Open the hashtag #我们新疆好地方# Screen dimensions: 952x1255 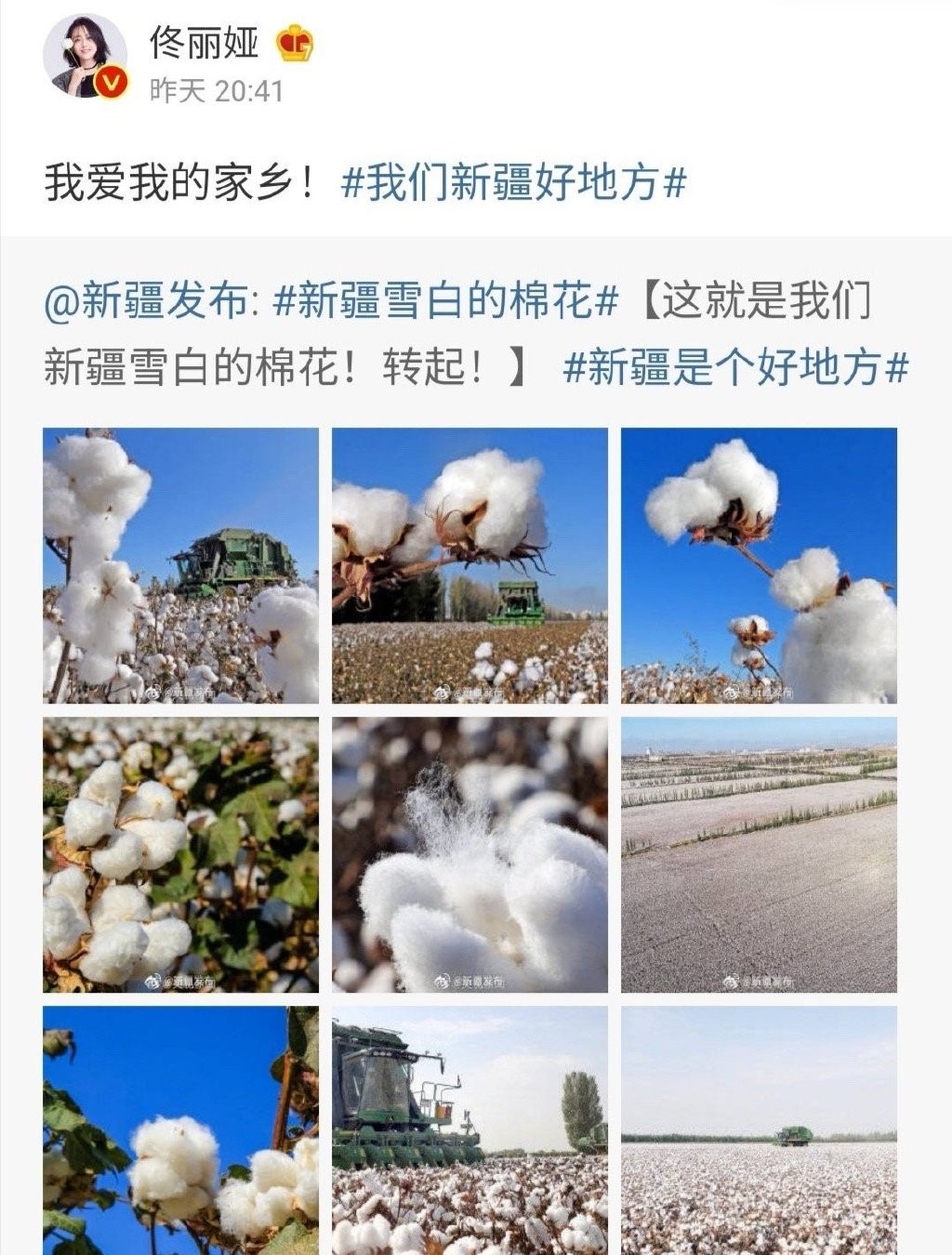518,183
